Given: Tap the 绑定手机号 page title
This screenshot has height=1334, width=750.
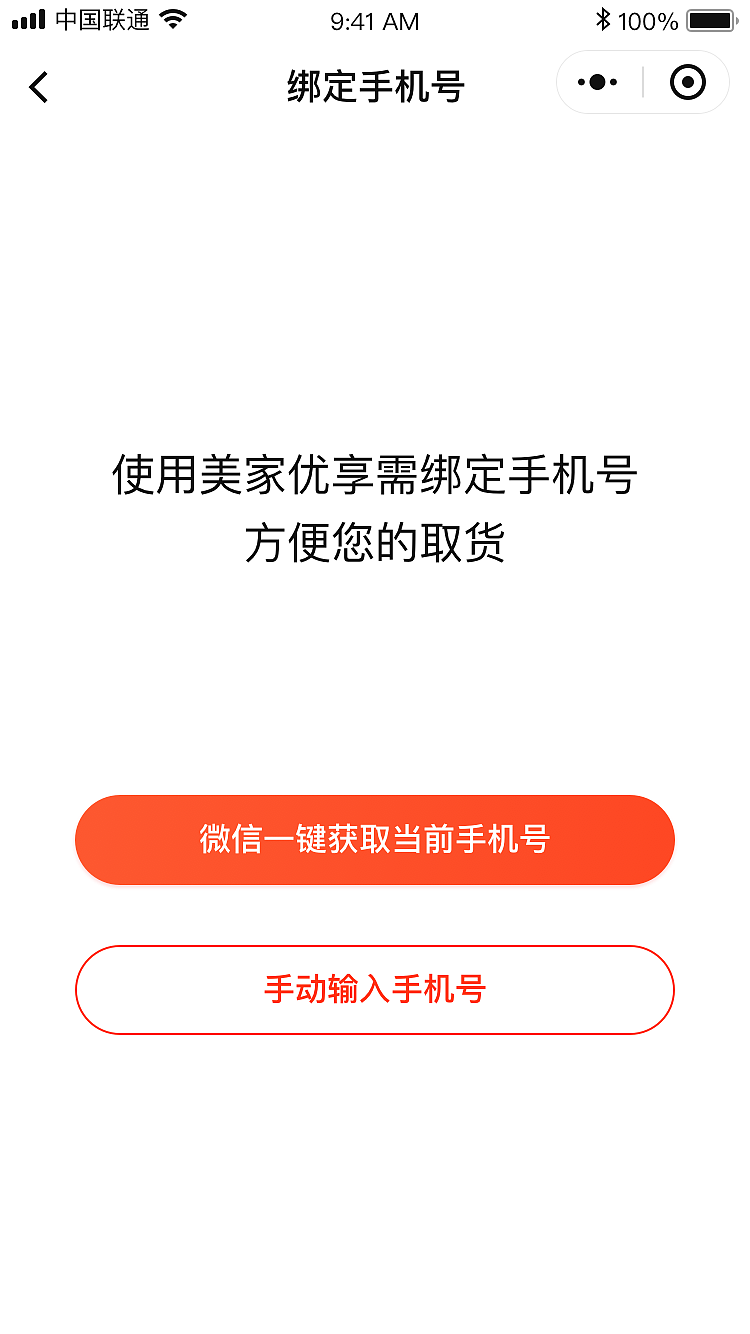Looking at the screenshot, I should pos(375,87).
